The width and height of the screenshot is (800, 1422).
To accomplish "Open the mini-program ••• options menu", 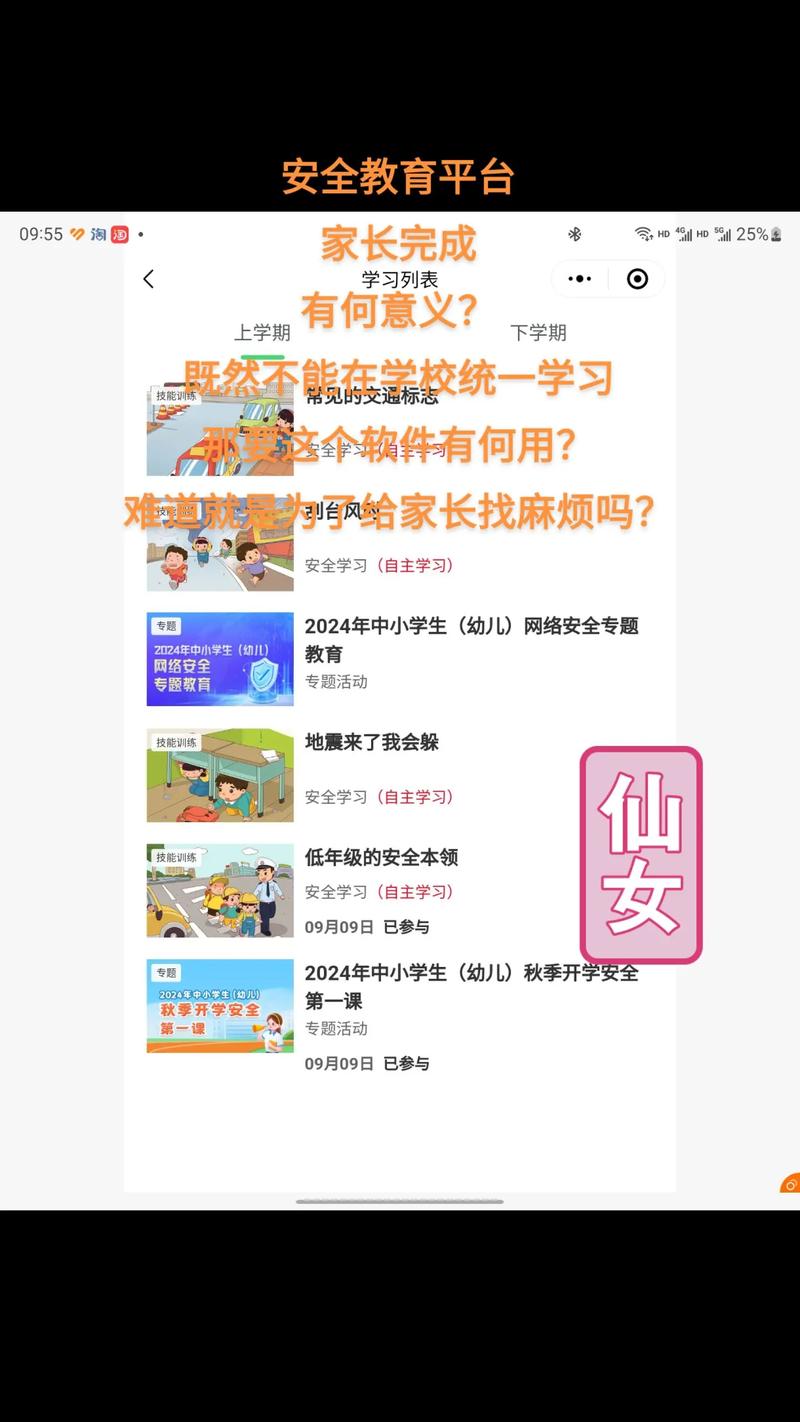I will tap(579, 279).
